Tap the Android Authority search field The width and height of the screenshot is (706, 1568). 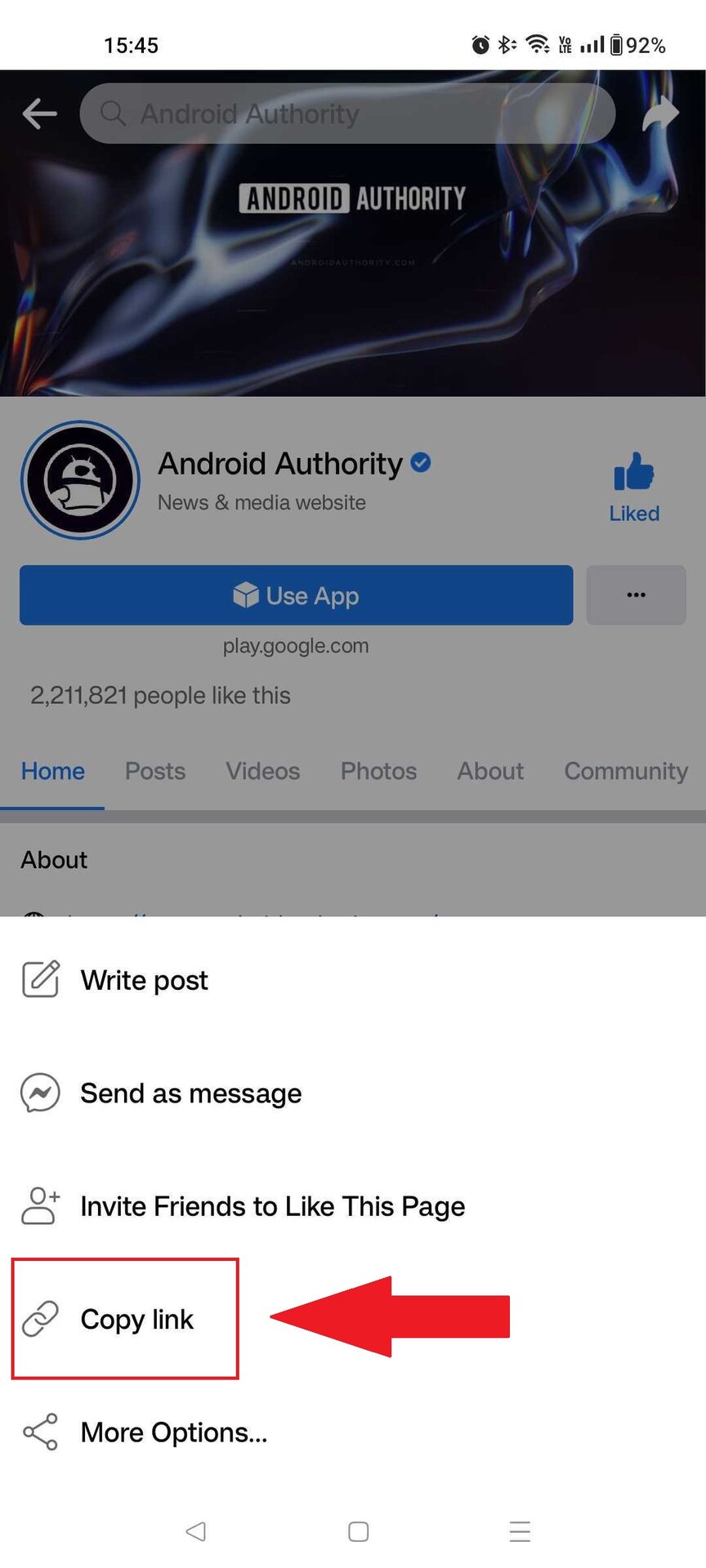tap(347, 114)
